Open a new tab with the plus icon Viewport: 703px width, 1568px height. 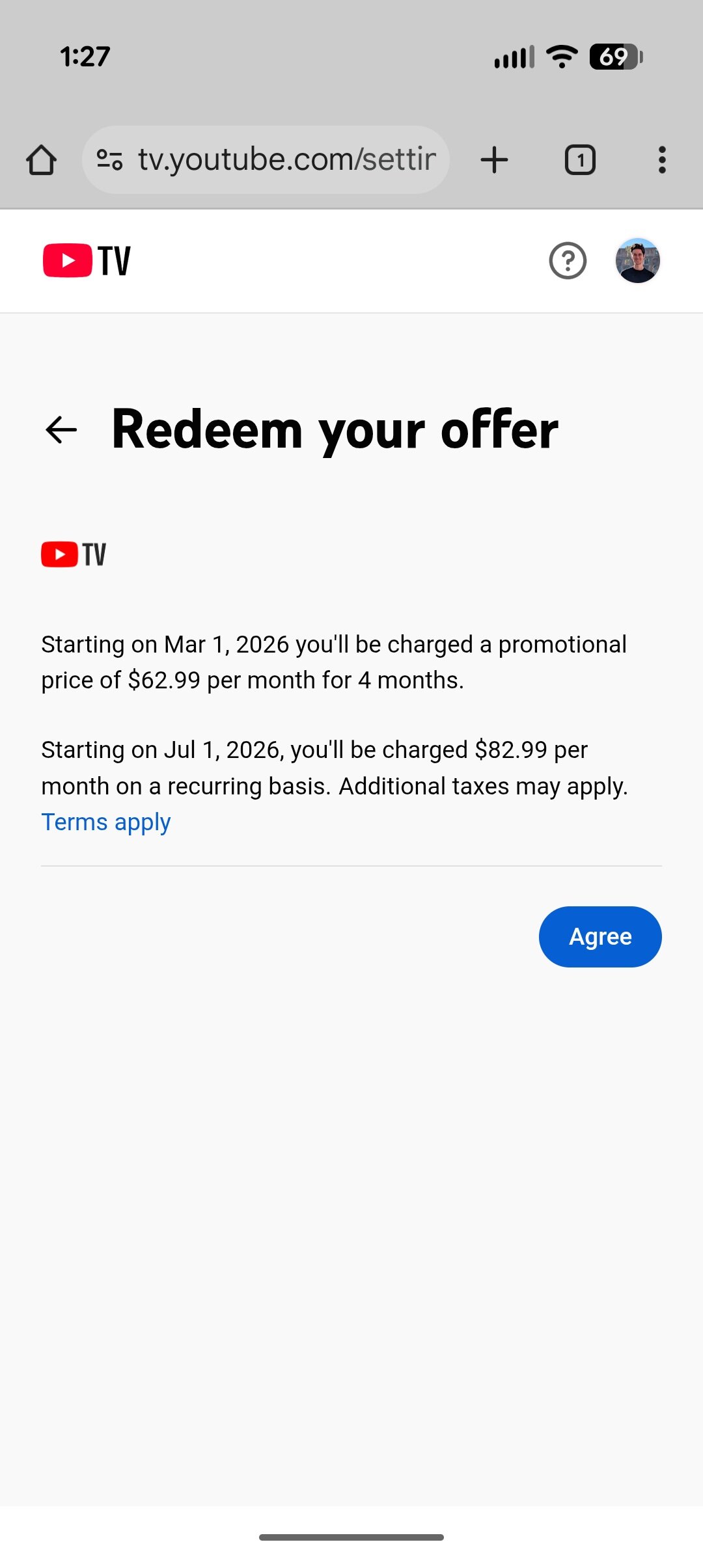[x=493, y=159]
